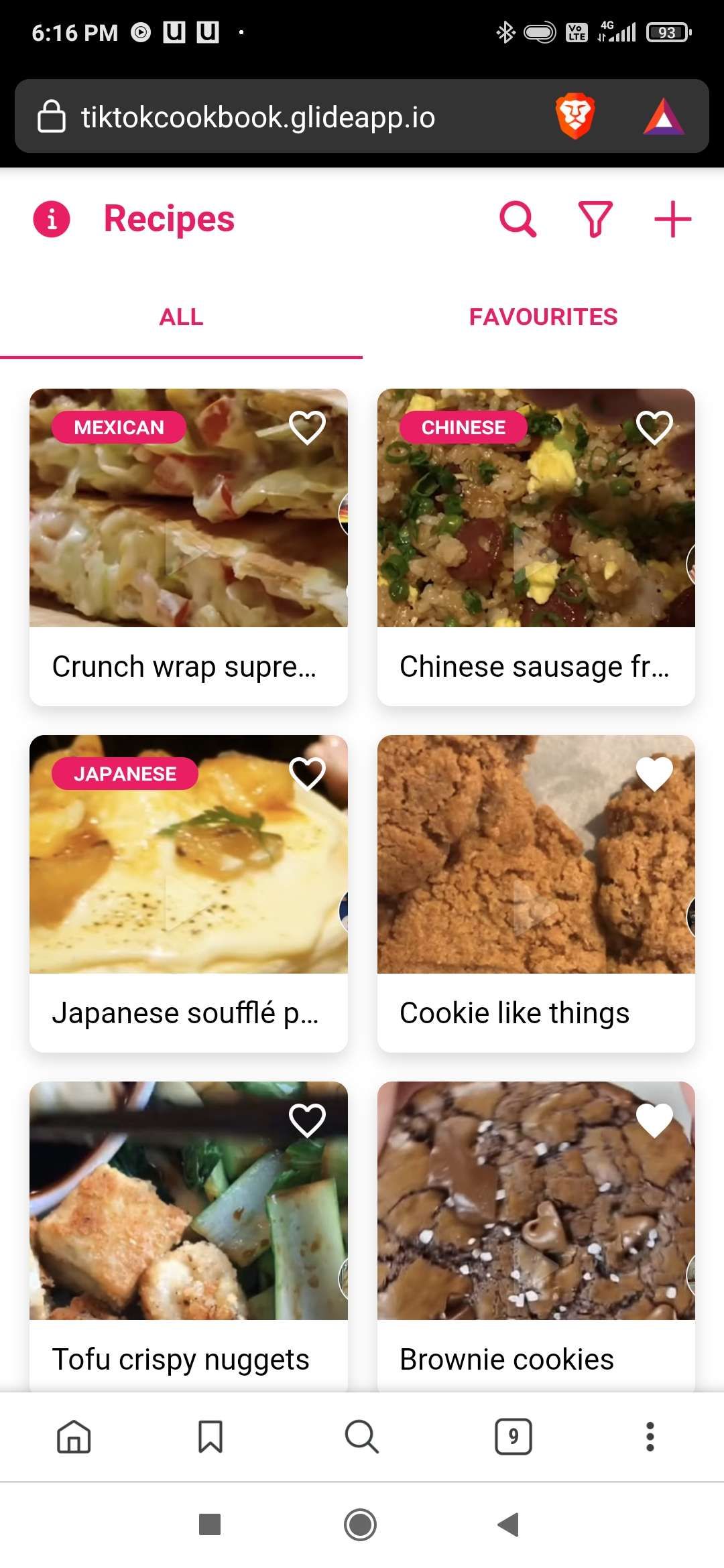Select the ALL recipes tab

point(181,317)
